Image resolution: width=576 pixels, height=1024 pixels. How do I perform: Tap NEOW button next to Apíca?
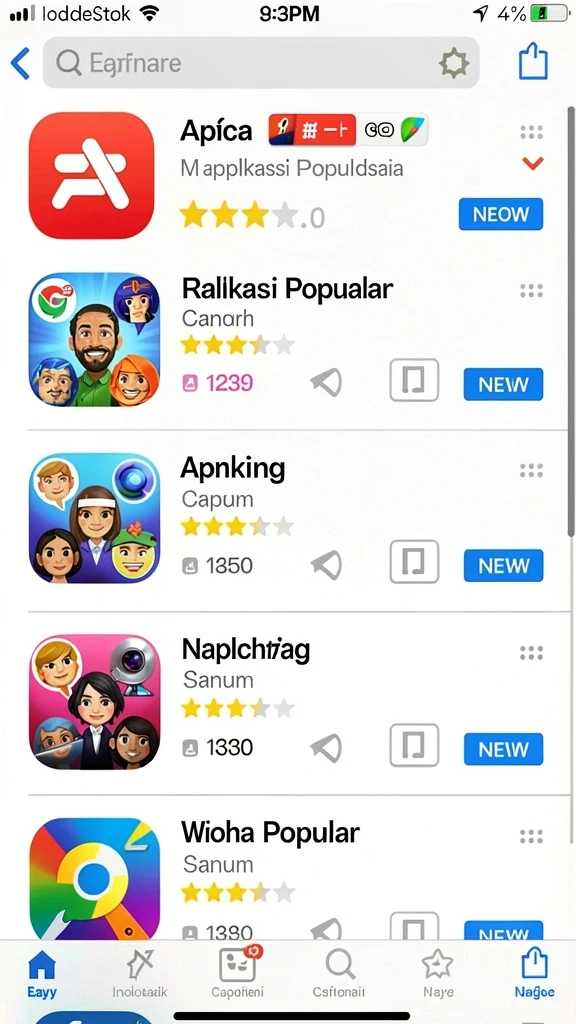click(x=500, y=214)
